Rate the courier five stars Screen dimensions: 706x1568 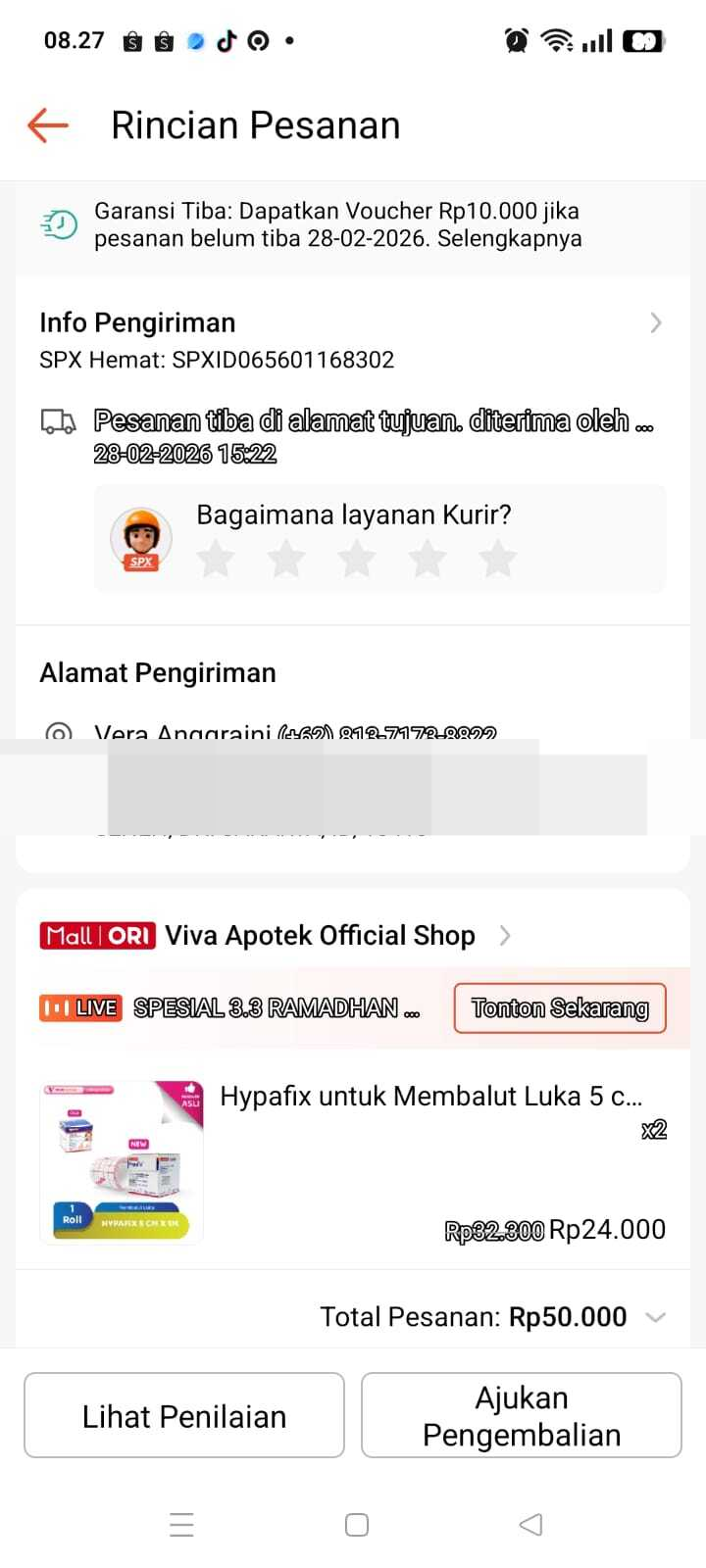(497, 560)
